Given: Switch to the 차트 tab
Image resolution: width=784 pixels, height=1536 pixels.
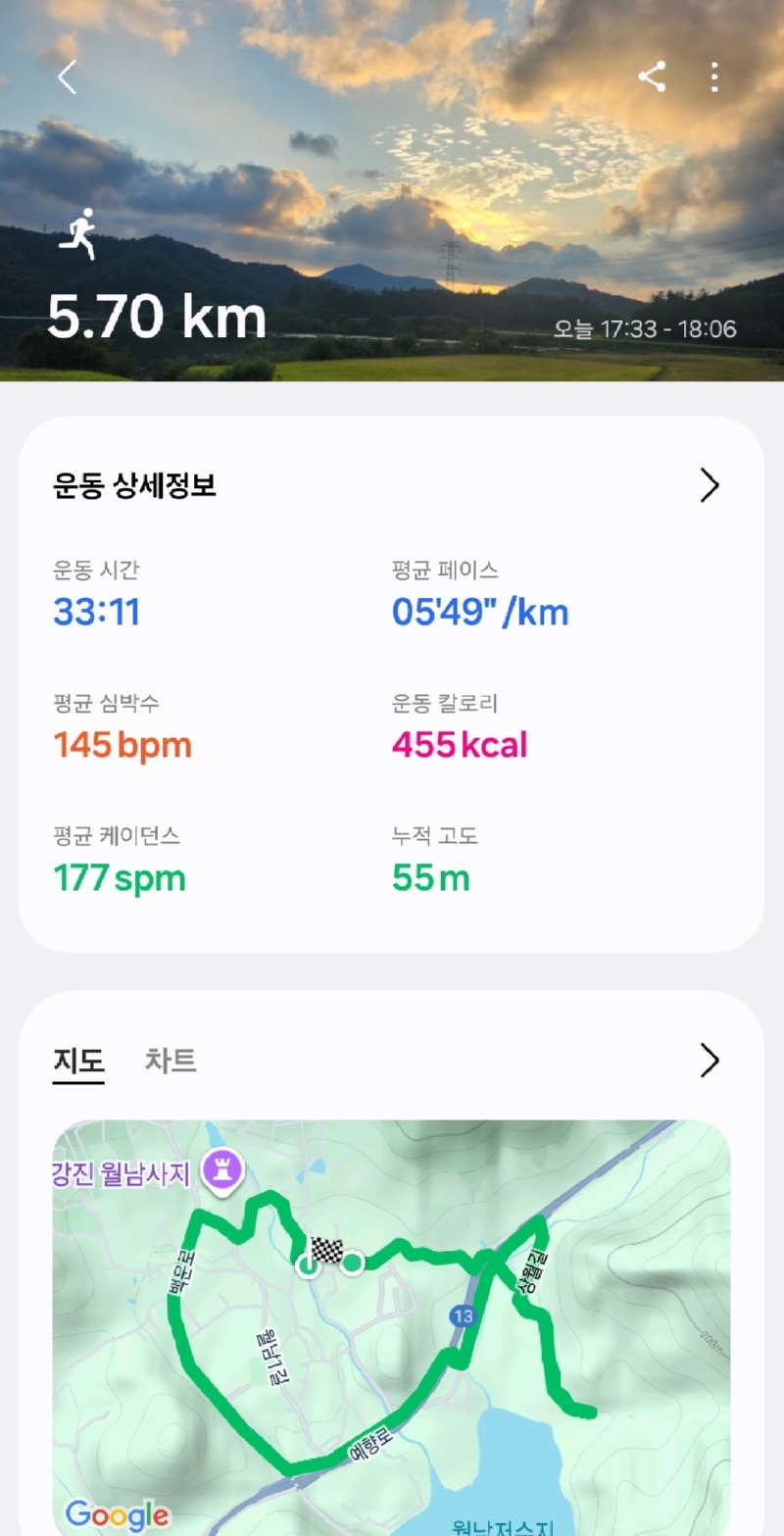Looking at the screenshot, I should pos(171,1061).
